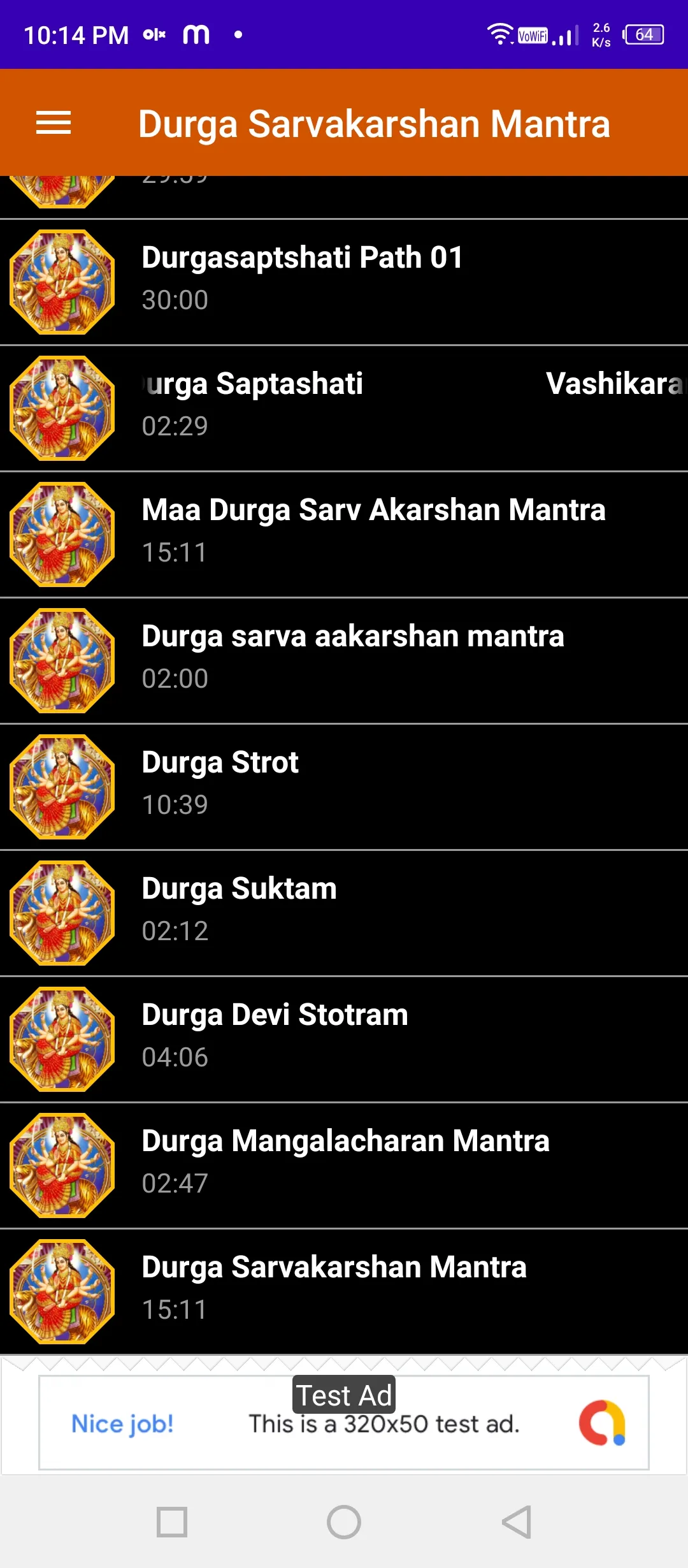Image resolution: width=688 pixels, height=1568 pixels.
Task: Open the hamburger drawer menu
Action: click(54, 122)
